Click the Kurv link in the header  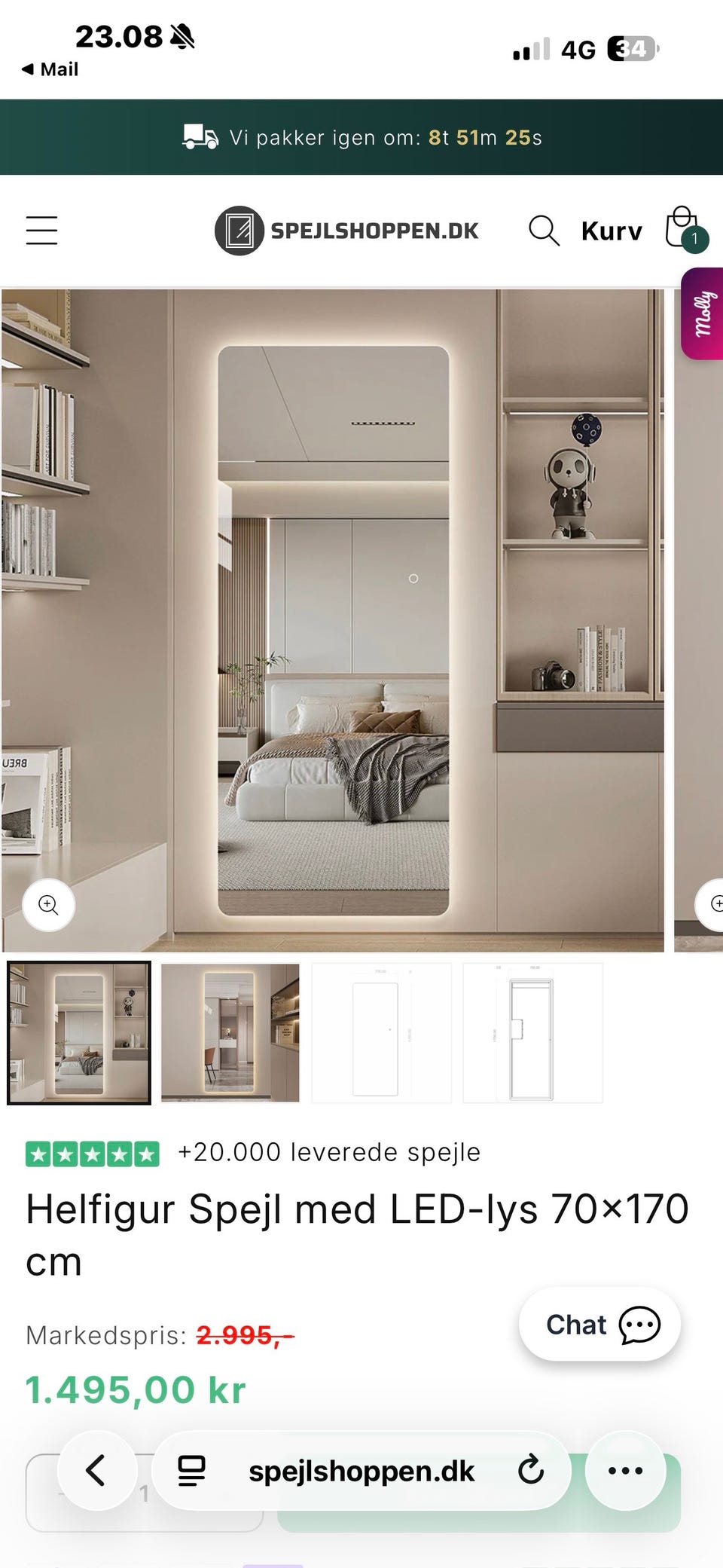[x=610, y=231]
